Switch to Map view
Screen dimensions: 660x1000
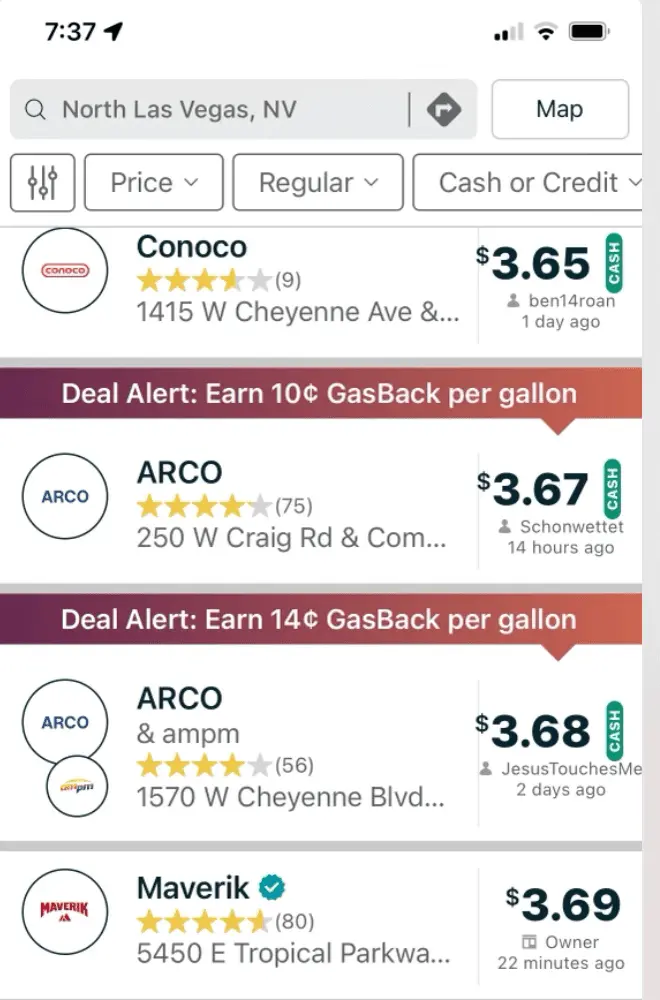pyautogui.click(x=560, y=109)
